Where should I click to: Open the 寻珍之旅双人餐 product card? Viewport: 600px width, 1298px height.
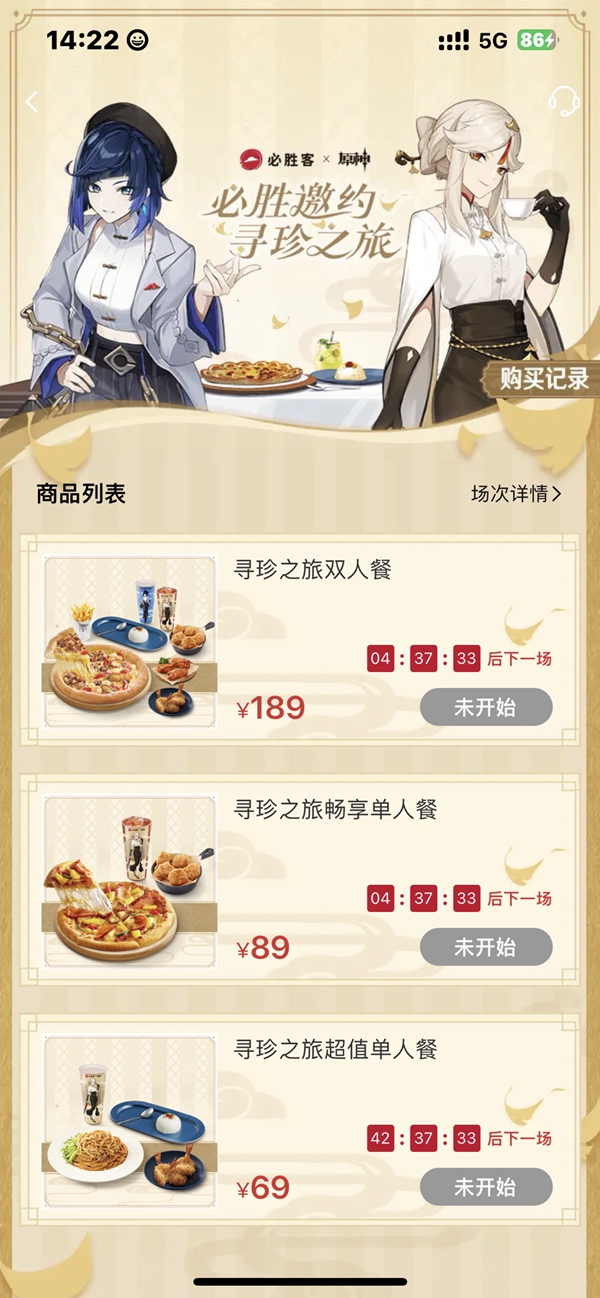tap(312, 570)
